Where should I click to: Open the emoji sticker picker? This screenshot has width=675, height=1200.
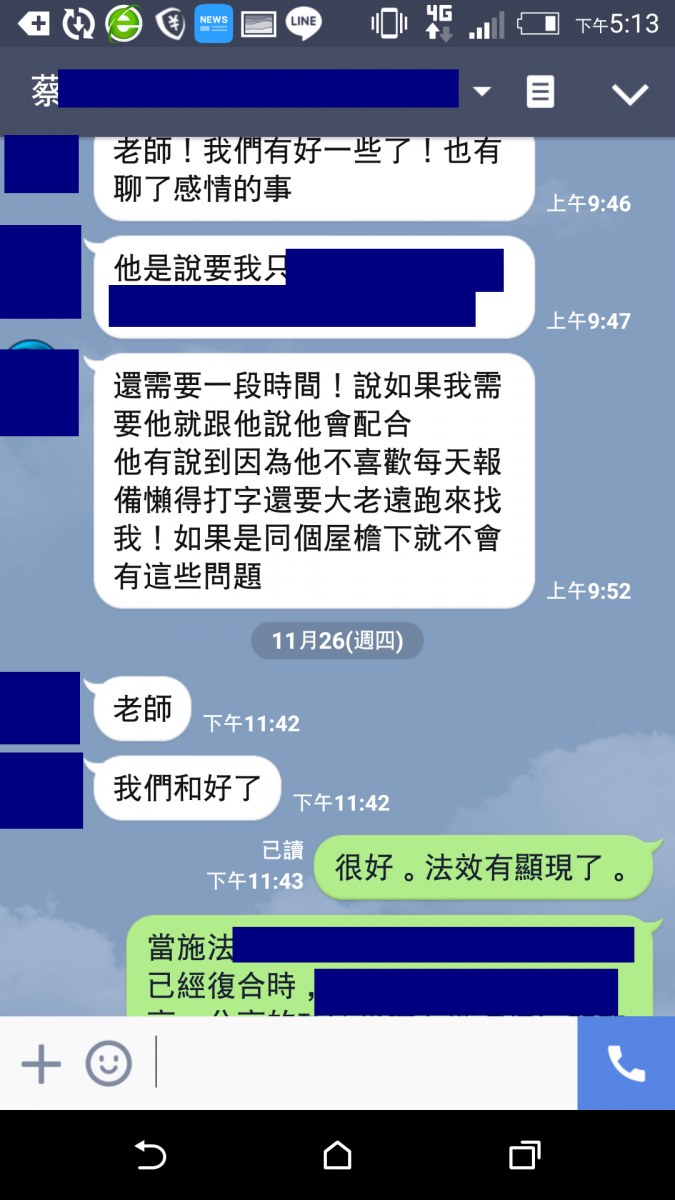coord(108,1063)
